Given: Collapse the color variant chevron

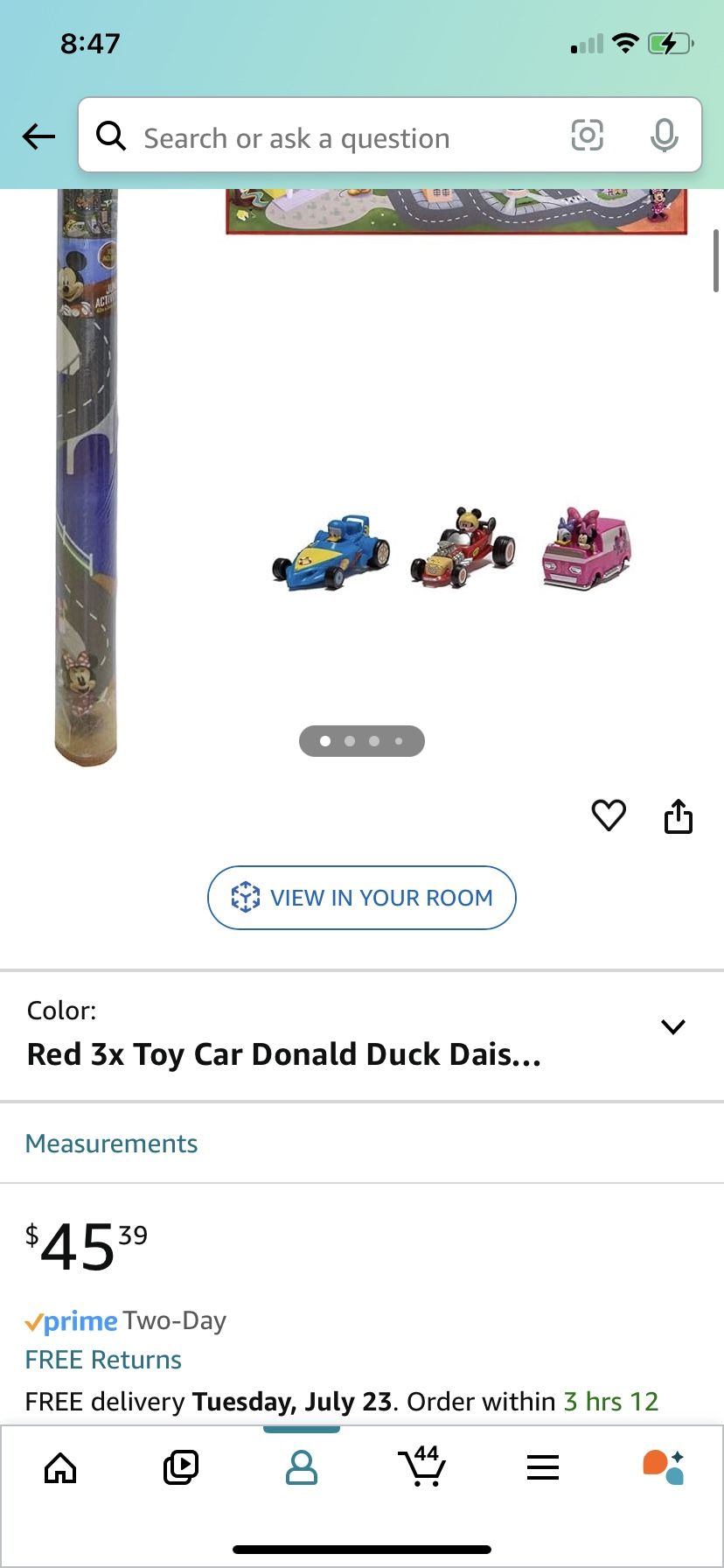Looking at the screenshot, I should click(673, 1026).
